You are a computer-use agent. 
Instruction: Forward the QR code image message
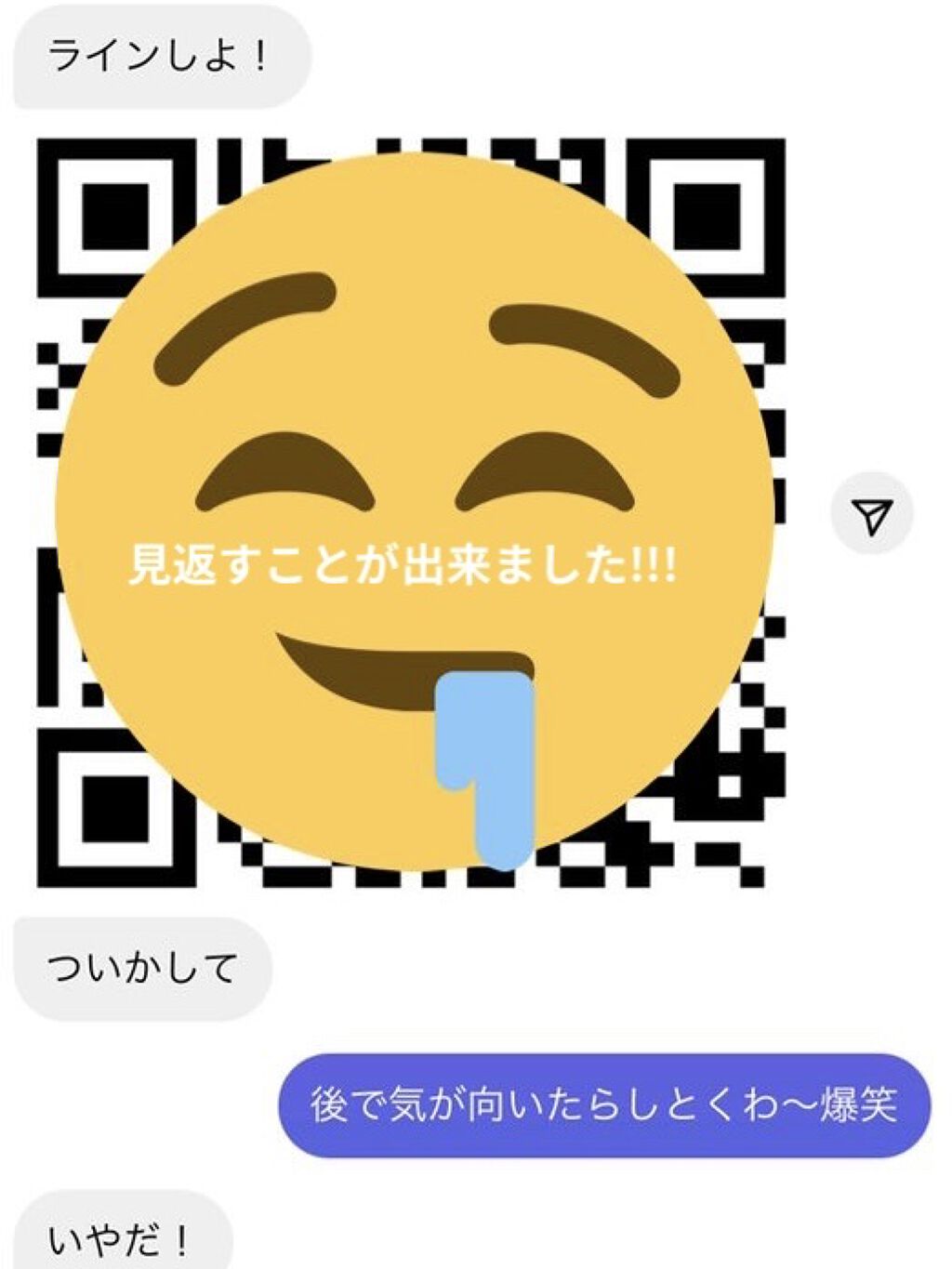pos(871,516)
